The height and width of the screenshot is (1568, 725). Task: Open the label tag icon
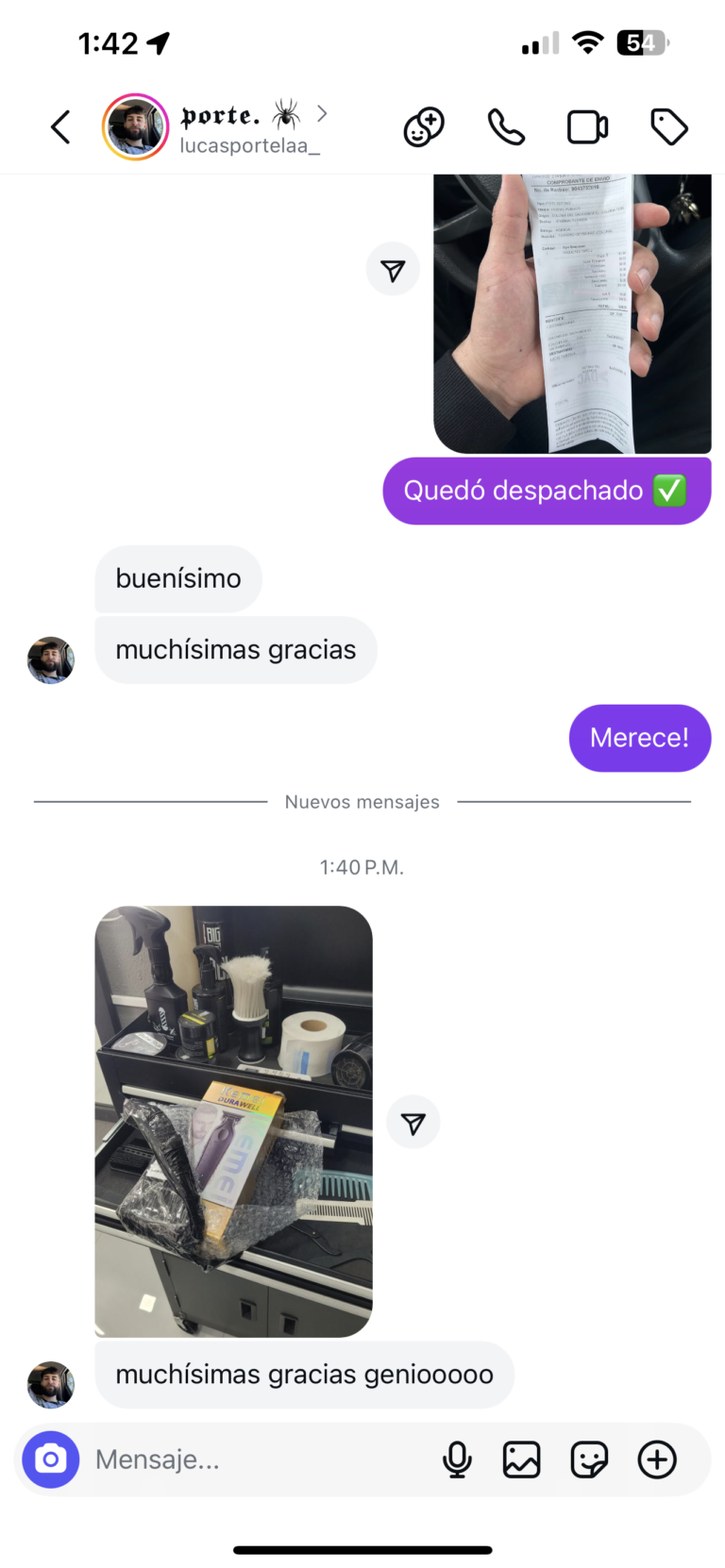coord(669,126)
